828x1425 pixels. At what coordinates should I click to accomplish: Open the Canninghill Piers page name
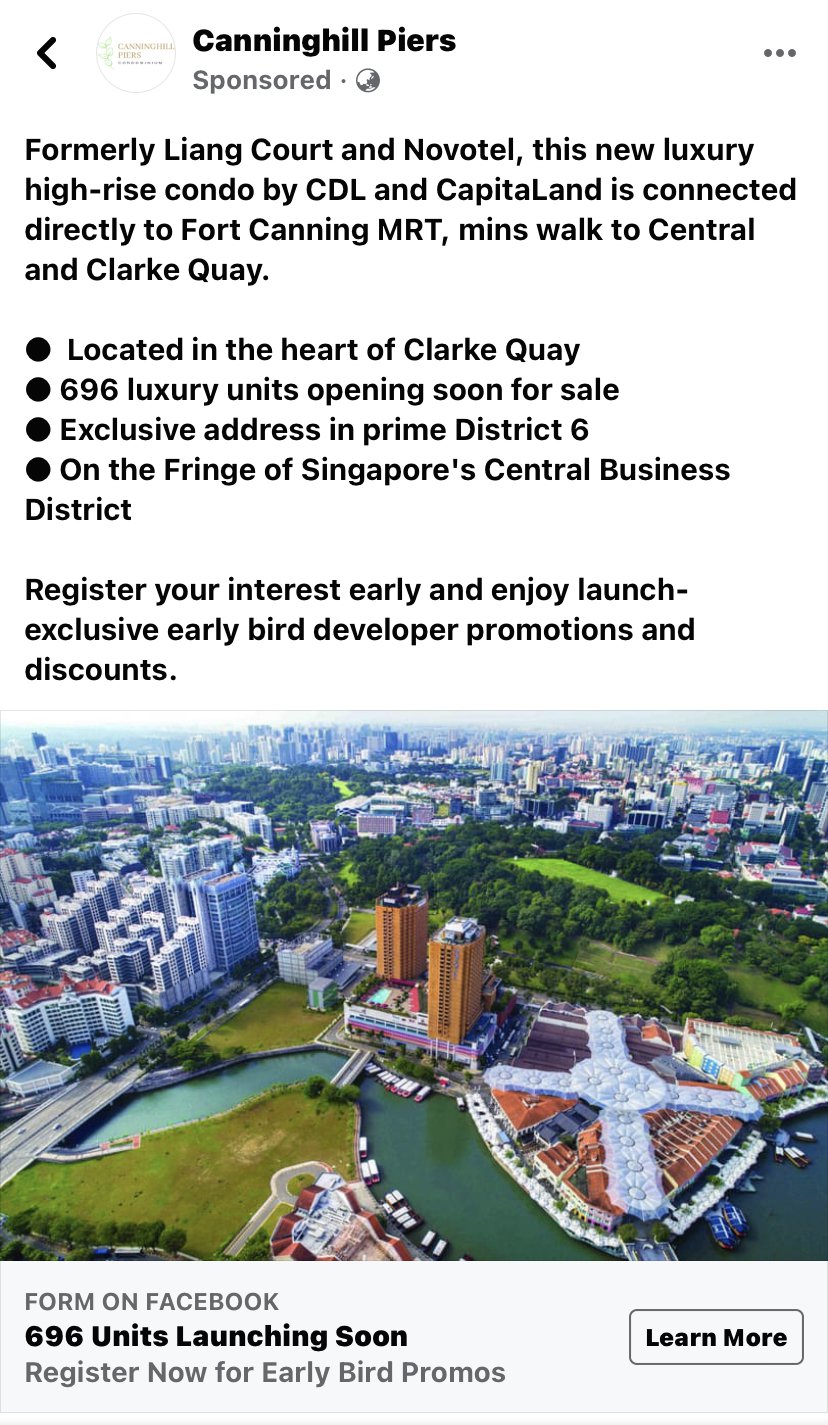(324, 41)
